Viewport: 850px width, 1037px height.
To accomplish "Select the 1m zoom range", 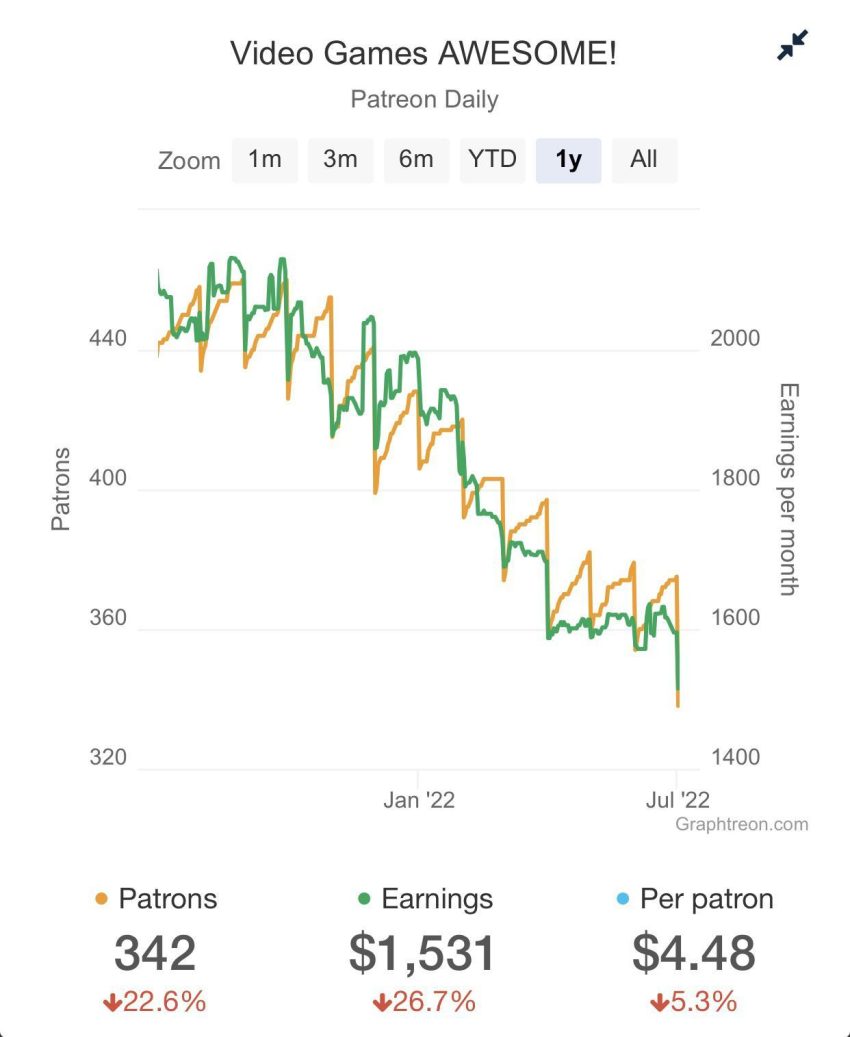I will (x=264, y=159).
